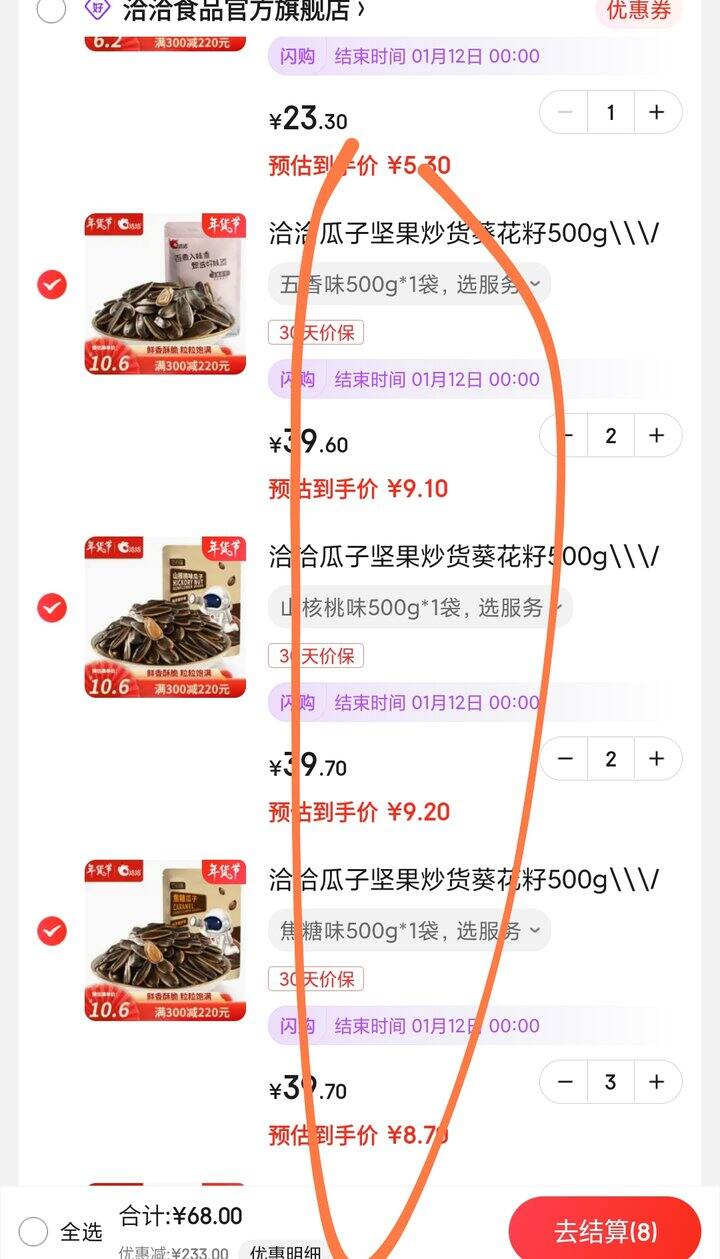Change the 山核桃味500g*1袋 option selection
The image size is (720, 1259).
420,608
